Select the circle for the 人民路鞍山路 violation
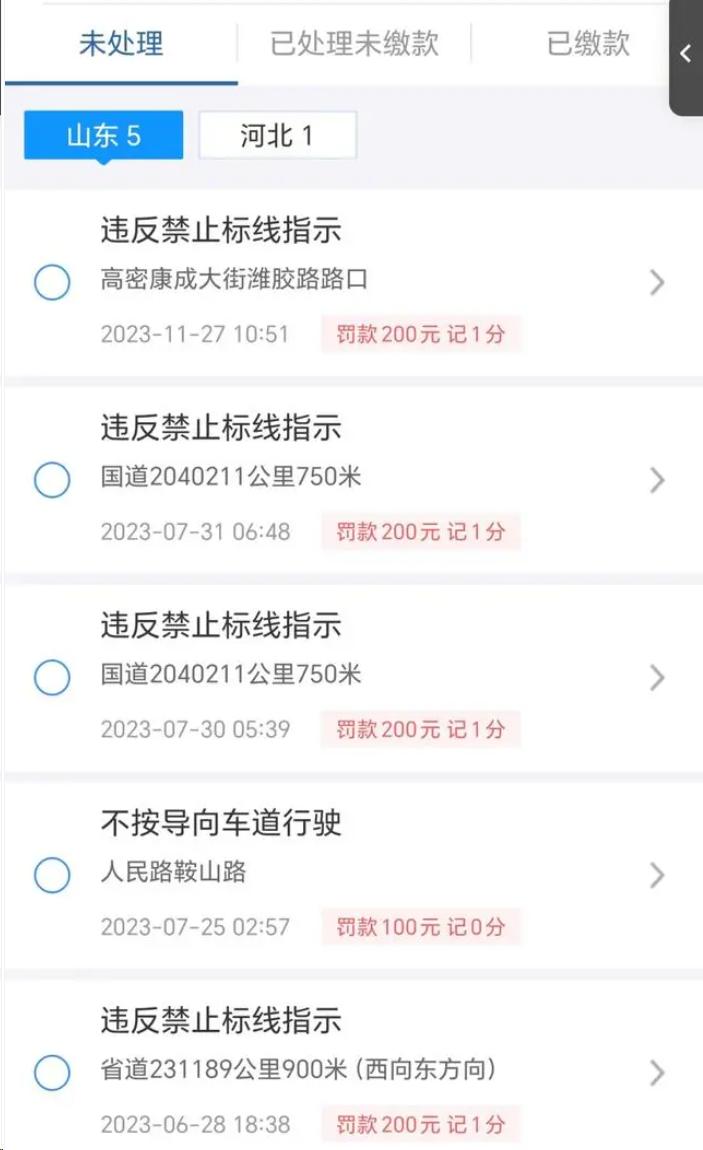 [52, 876]
